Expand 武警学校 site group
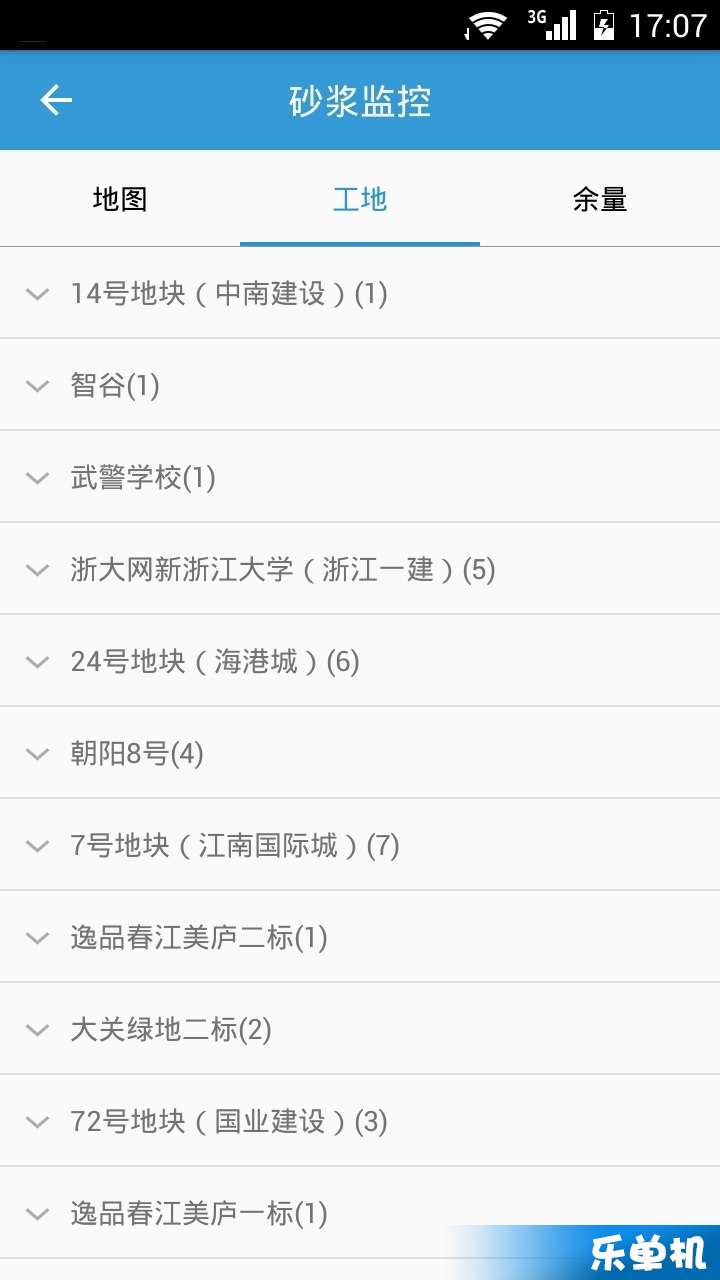This screenshot has width=720, height=1280. tap(360, 477)
